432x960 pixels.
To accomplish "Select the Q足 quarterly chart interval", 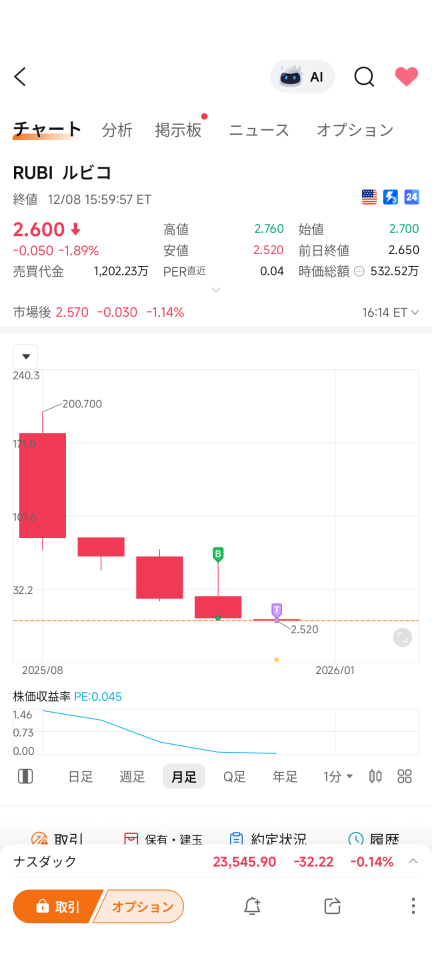I will [234, 777].
